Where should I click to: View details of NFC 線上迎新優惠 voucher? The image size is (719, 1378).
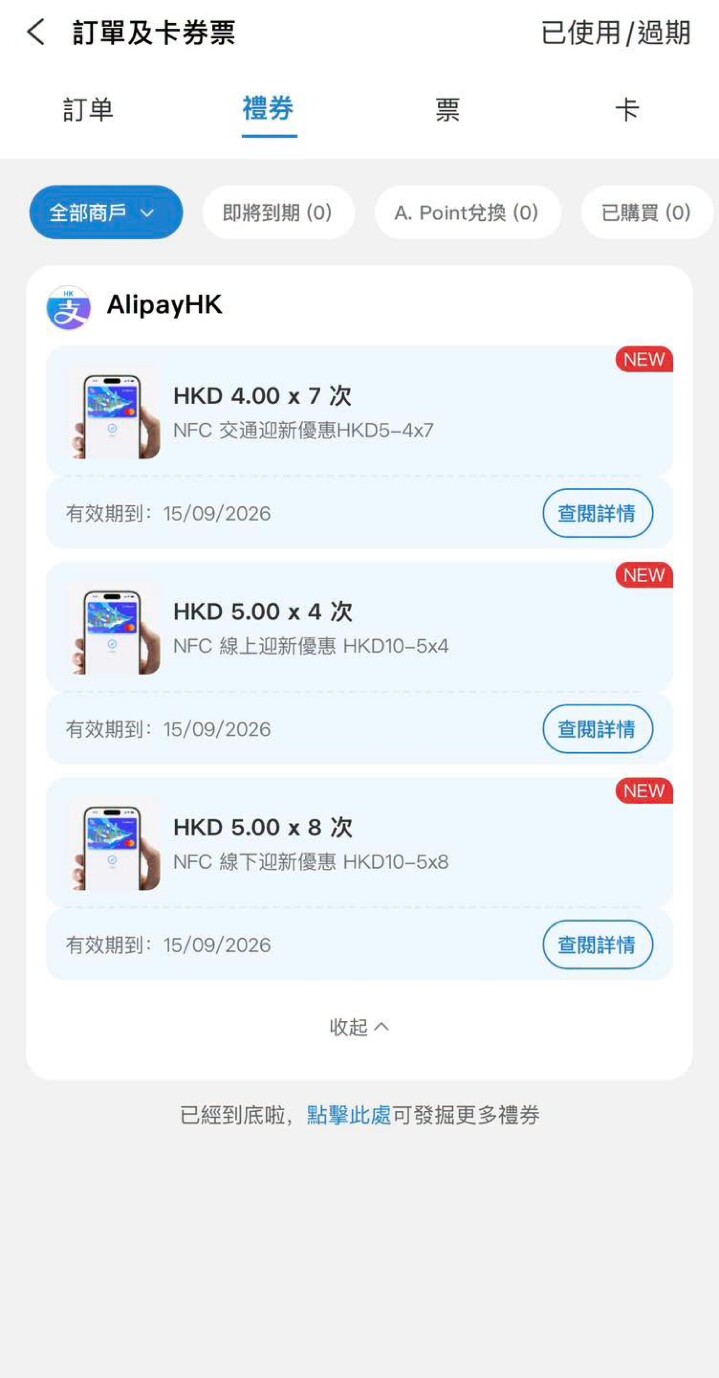(598, 730)
